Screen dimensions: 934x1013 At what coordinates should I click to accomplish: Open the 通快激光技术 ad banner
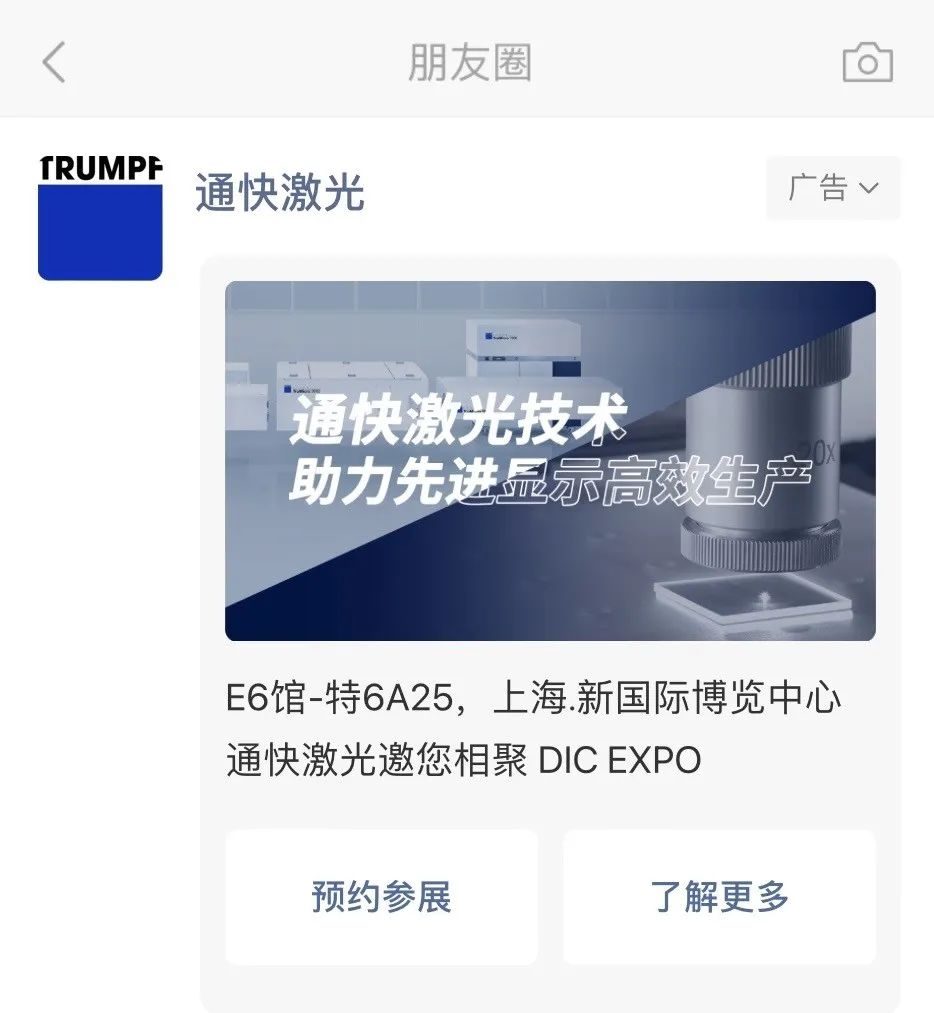[x=550, y=460]
